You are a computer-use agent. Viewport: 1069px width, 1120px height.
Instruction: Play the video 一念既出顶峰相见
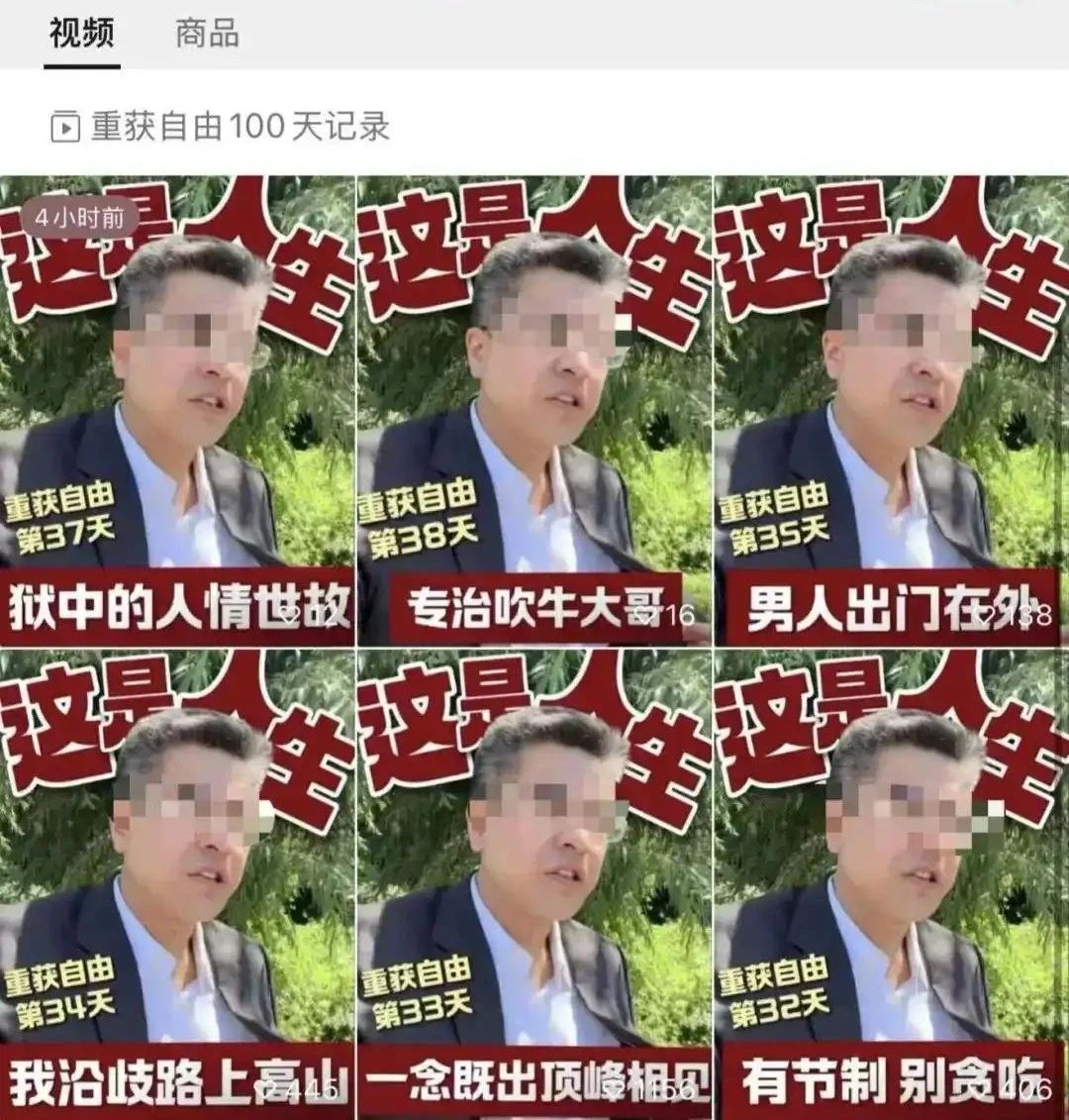(534, 881)
